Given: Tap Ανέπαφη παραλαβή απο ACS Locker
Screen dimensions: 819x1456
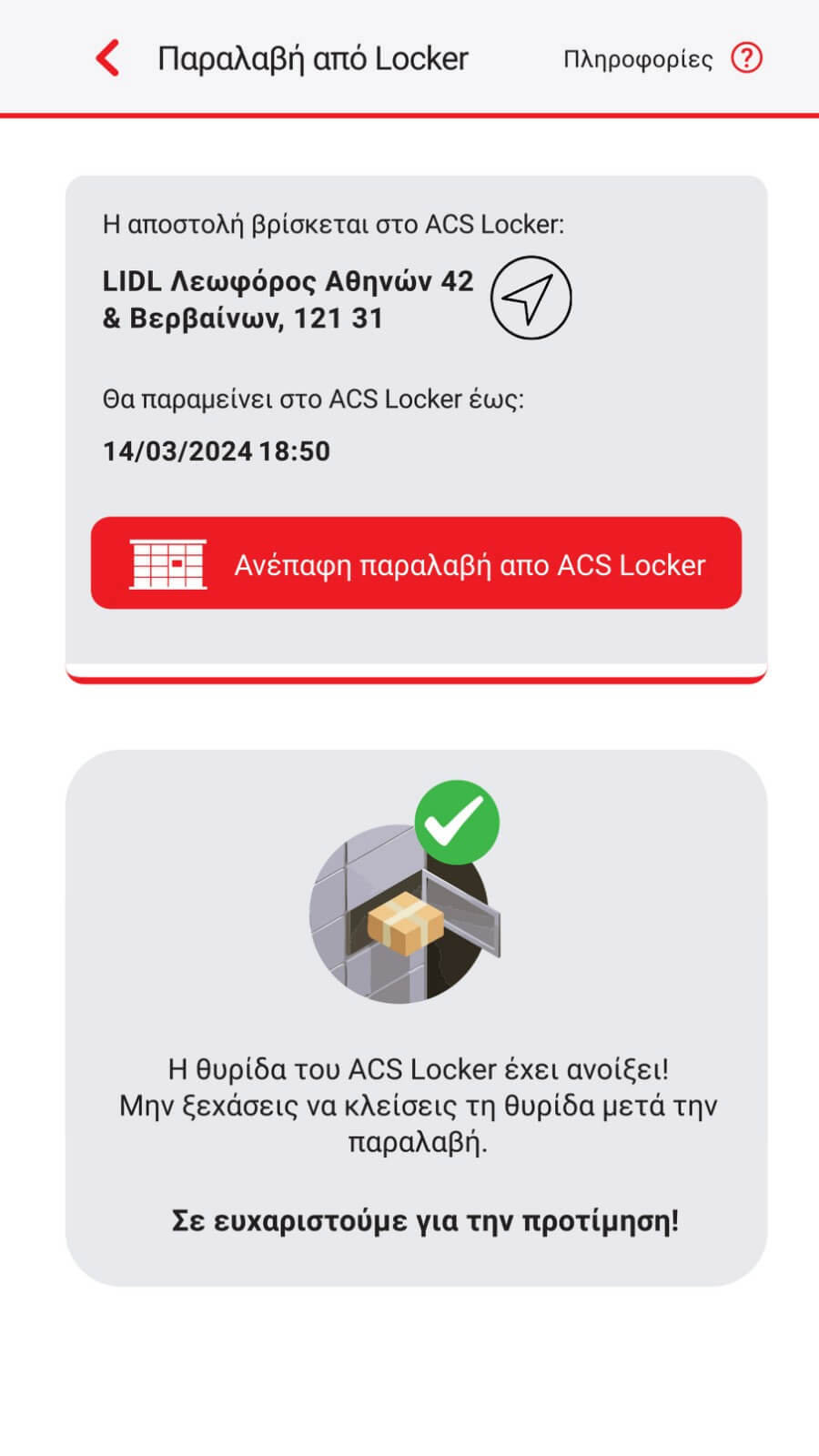Looking at the screenshot, I should (x=416, y=563).
